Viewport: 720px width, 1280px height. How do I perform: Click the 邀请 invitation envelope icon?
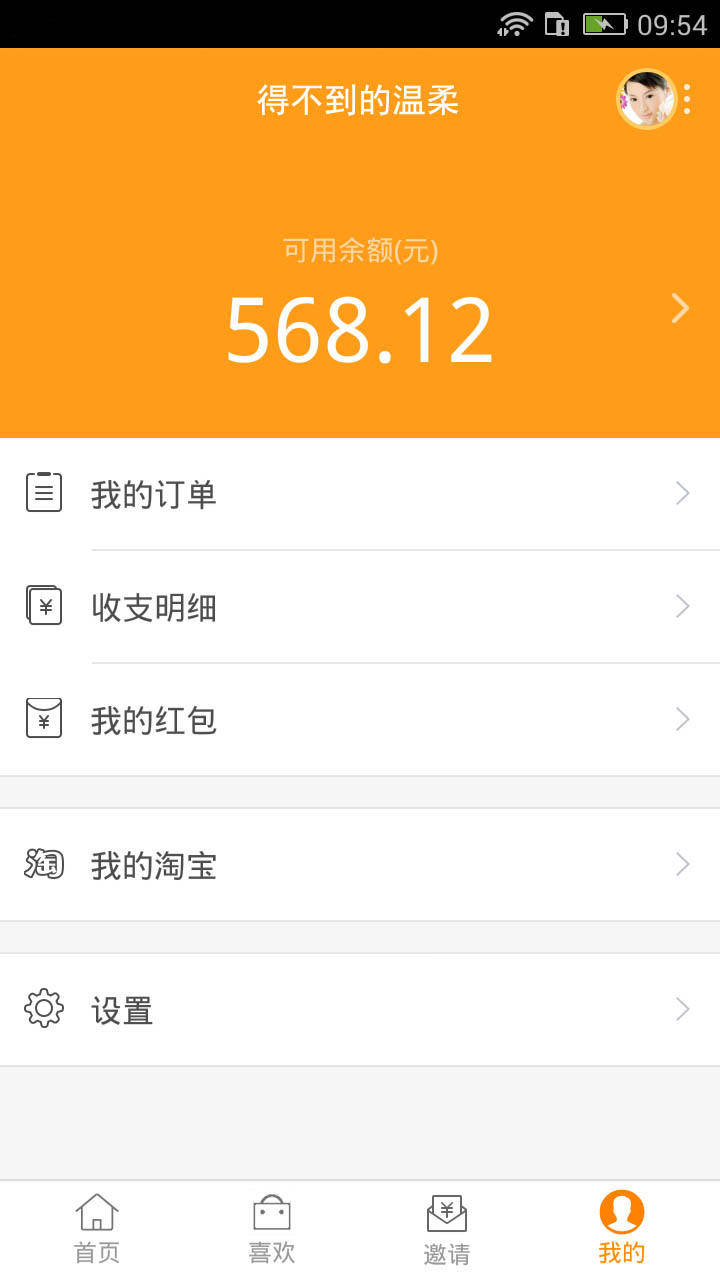[x=447, y=1213]
